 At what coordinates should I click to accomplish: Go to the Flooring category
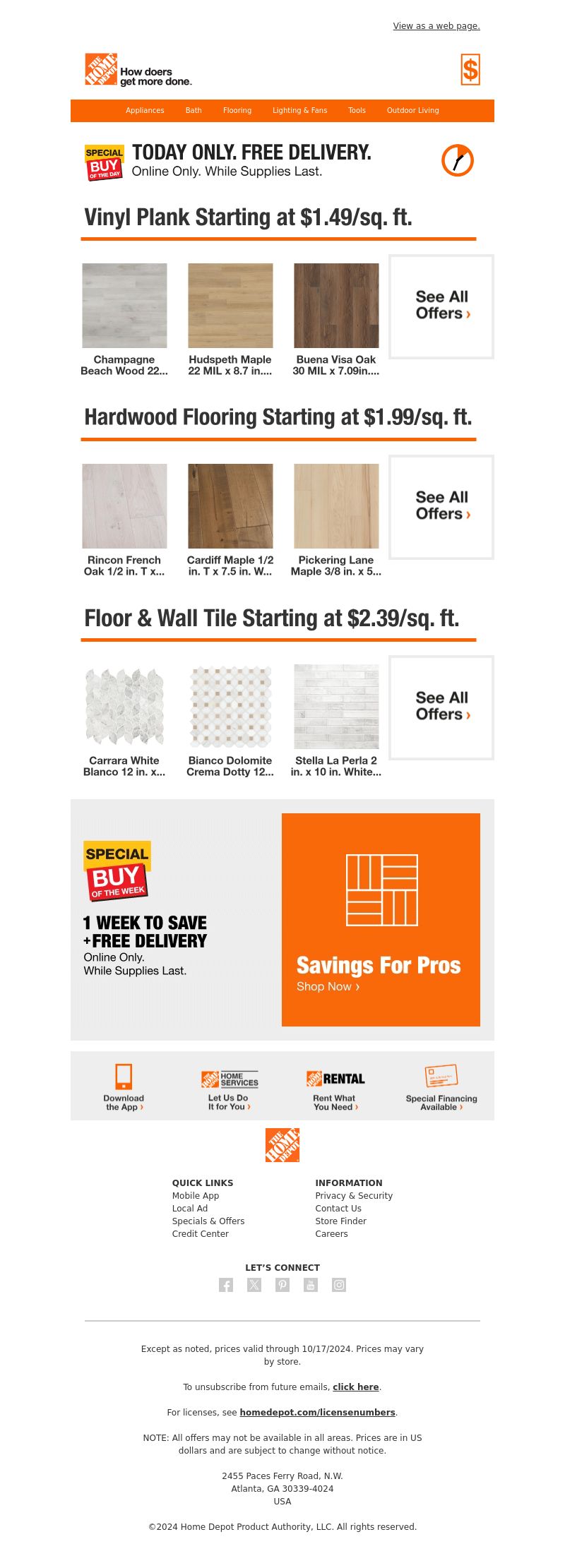point(237,110)
